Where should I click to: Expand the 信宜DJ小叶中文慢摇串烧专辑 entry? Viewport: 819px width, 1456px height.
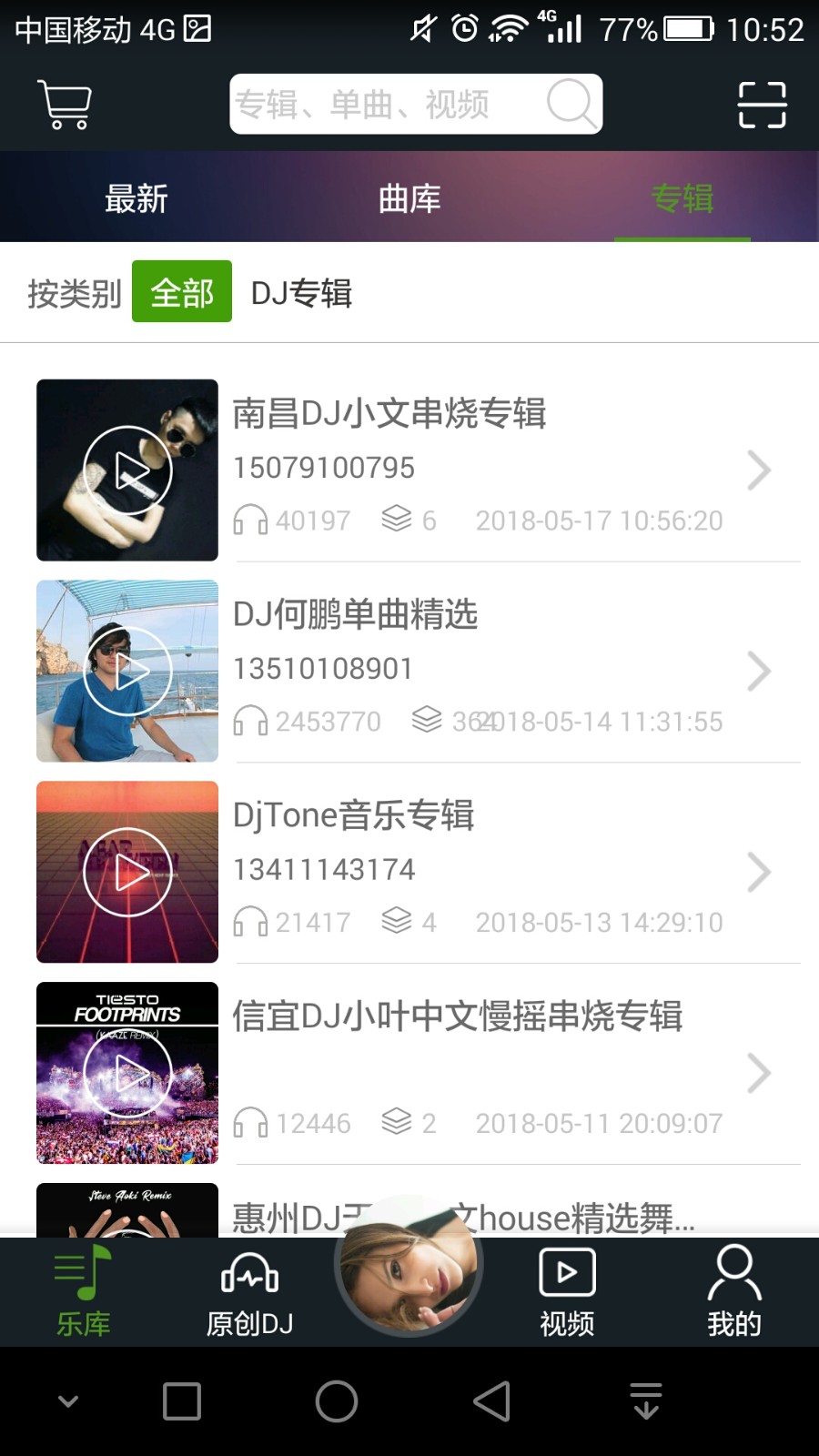click(760, 1073)
